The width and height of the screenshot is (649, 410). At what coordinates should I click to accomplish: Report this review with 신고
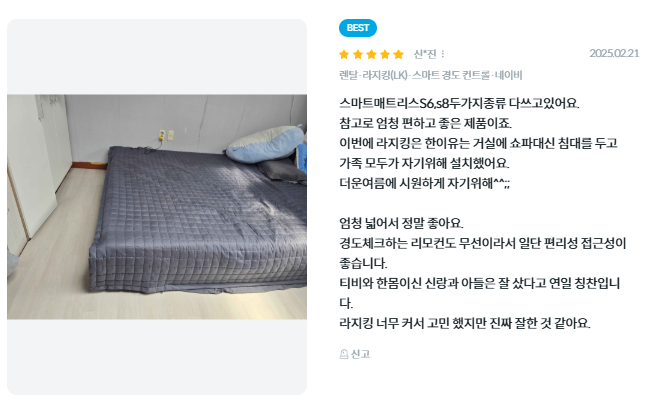click(355, 354)
